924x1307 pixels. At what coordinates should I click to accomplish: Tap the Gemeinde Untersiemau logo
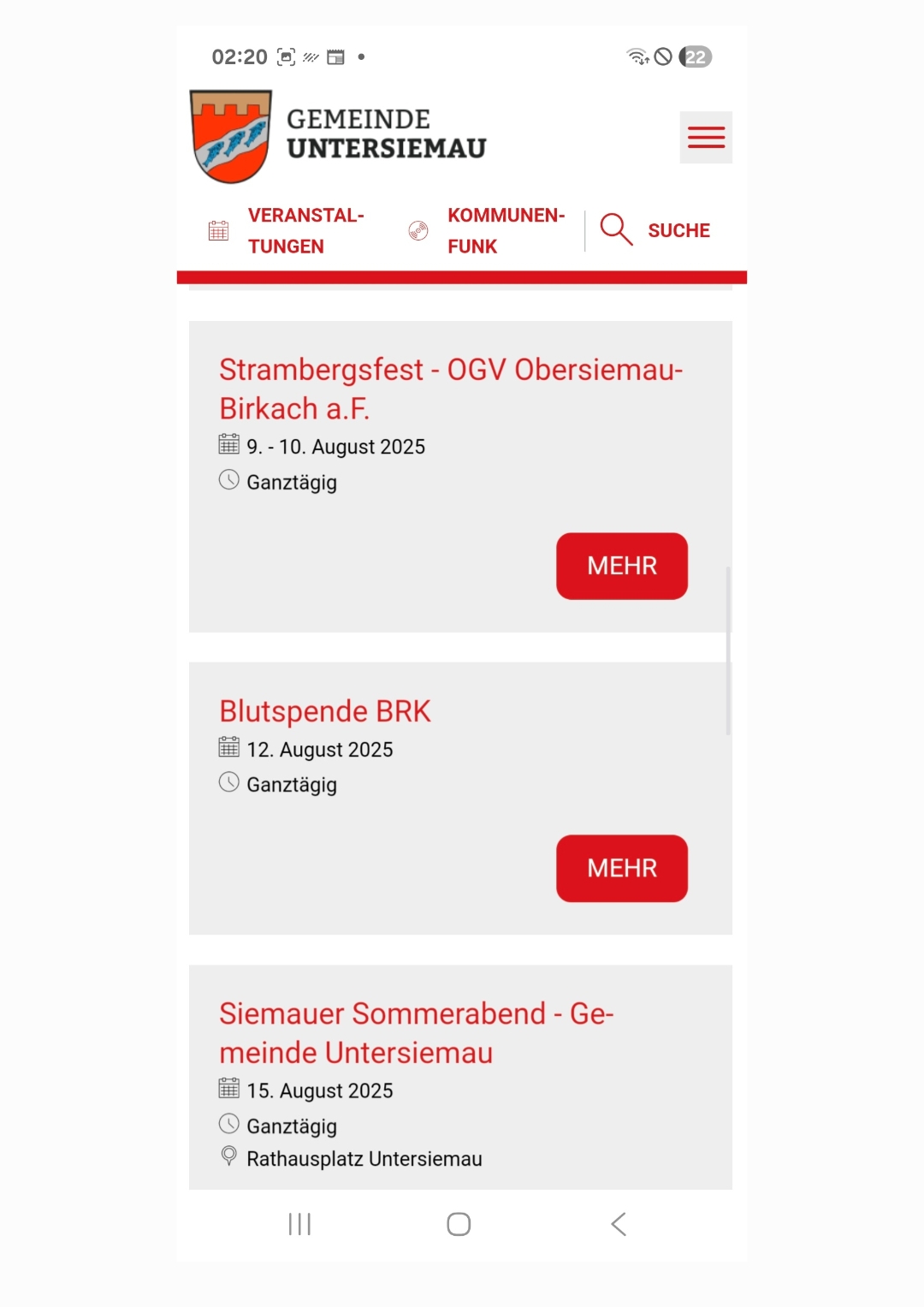(x=338, y=137)
